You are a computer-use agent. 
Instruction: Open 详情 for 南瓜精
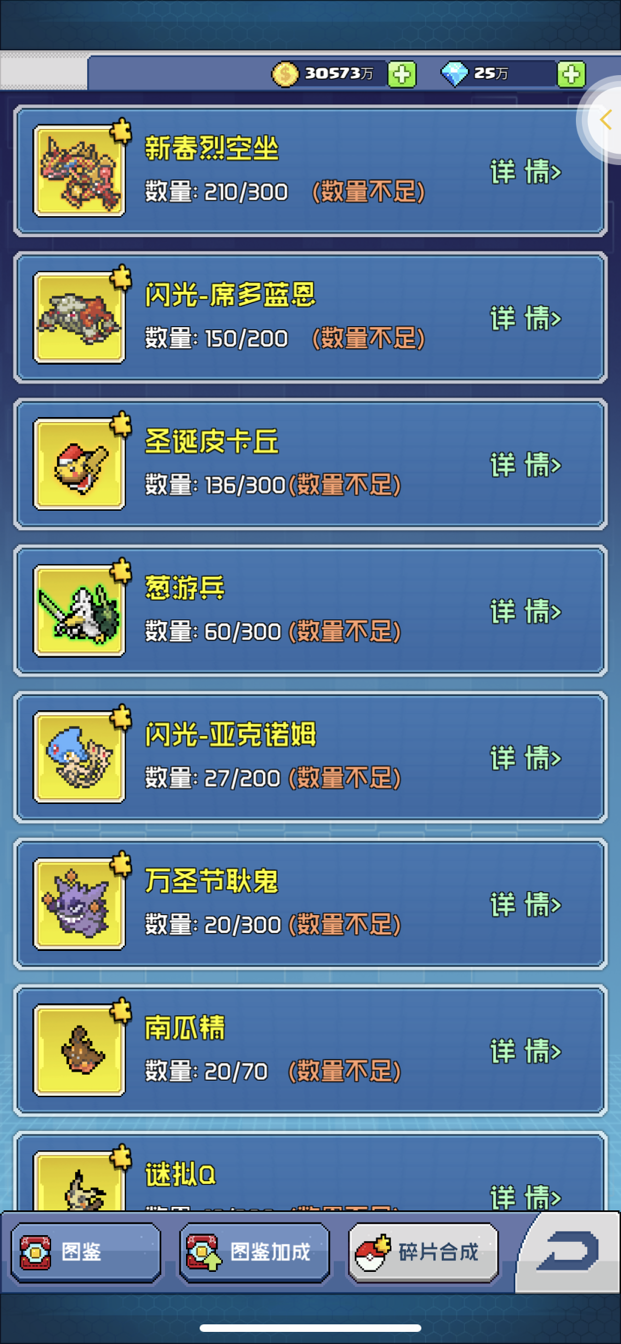point(526,1051)
